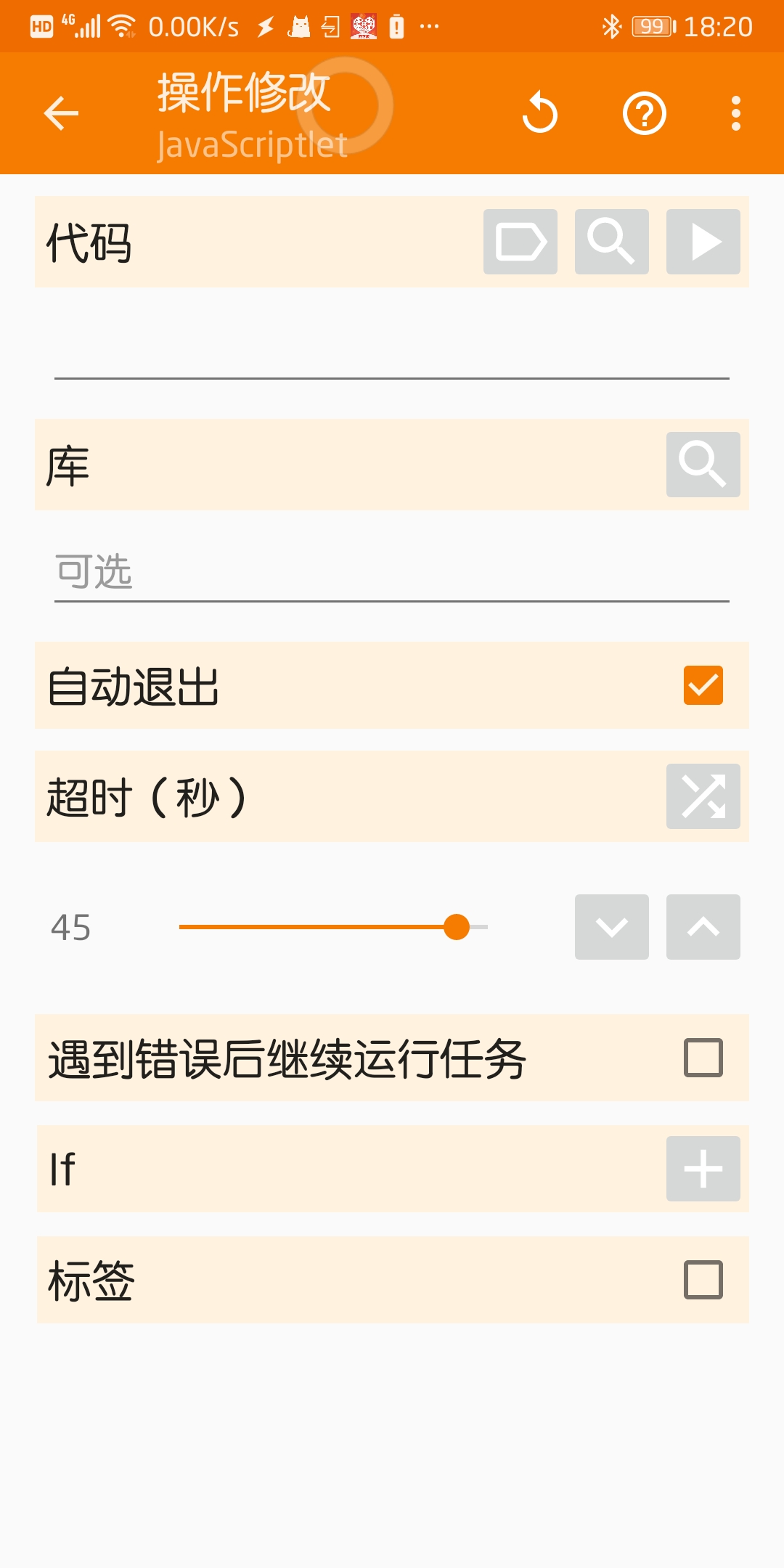Click the search magnifier next to 代码

pos(611,242)
